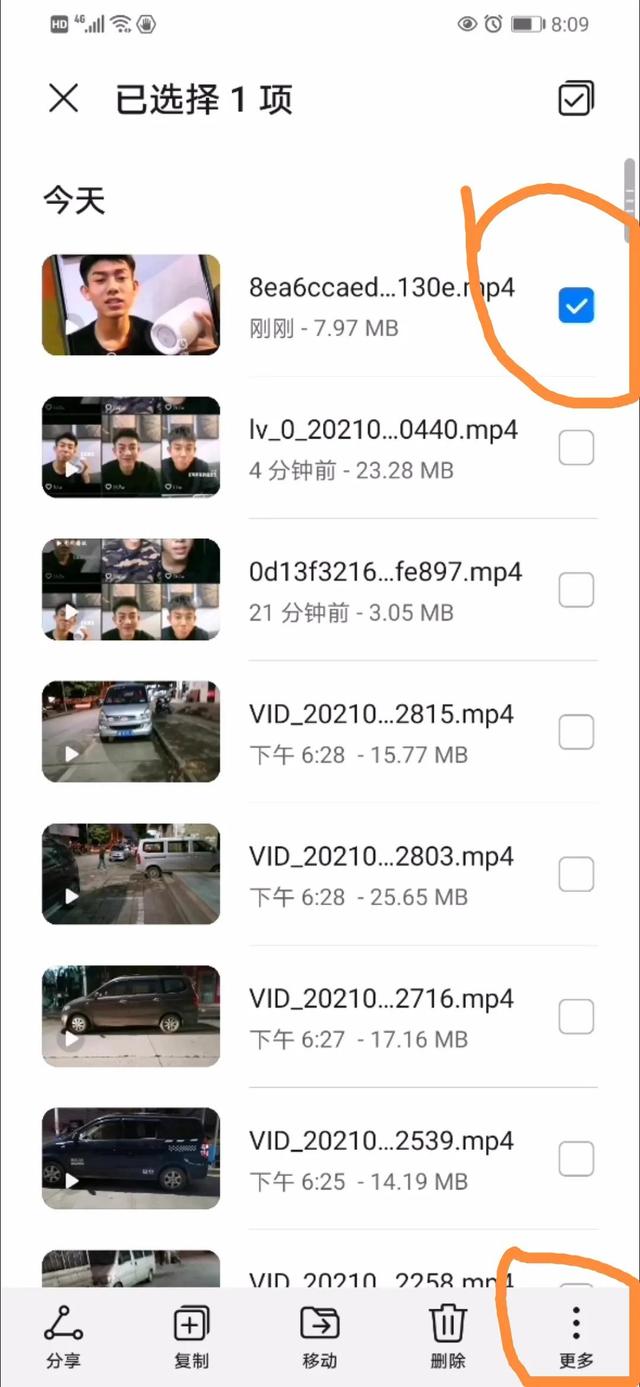
Task: Select the lv_0_20210…0440.mp4 checkbox
Action: [x=576, y=448]
